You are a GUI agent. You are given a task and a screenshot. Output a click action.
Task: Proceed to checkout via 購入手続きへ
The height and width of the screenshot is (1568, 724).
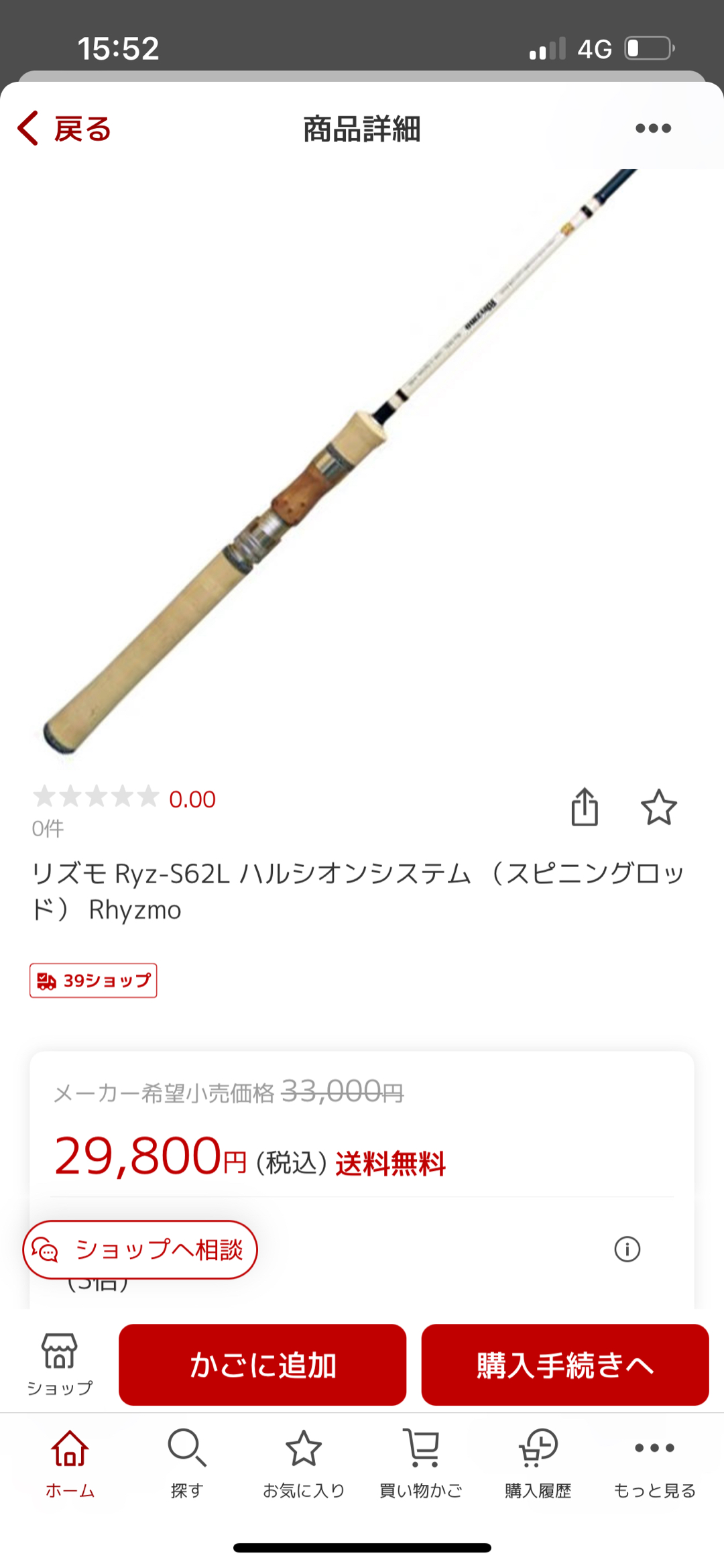click(x=565, y=1365)
